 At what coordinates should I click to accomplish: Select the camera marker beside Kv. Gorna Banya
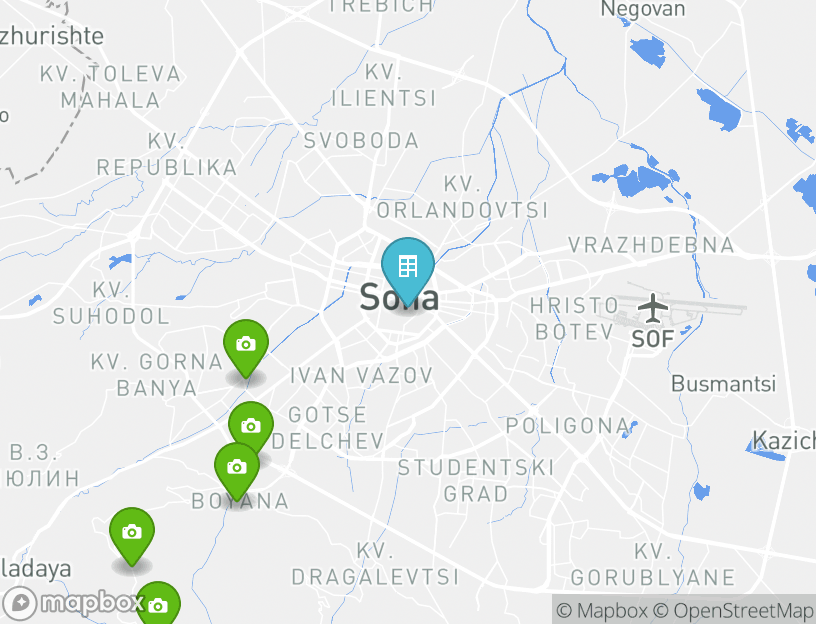[245, 345]
